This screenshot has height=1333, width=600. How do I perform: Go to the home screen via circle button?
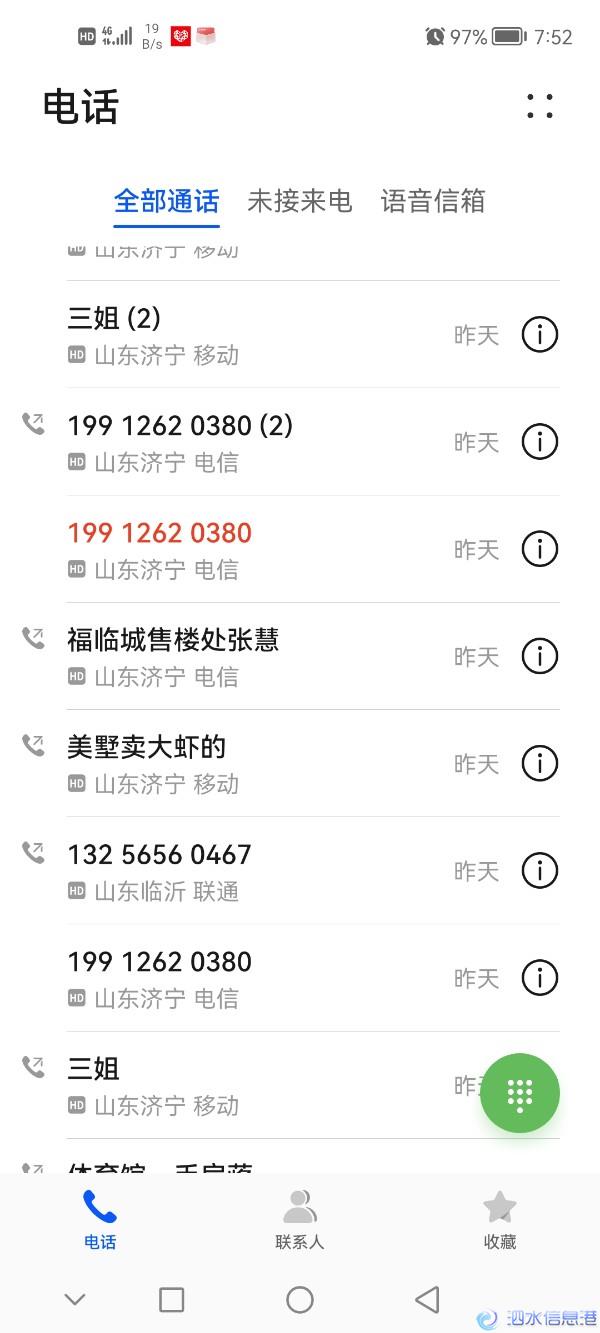click(300, 1299)
